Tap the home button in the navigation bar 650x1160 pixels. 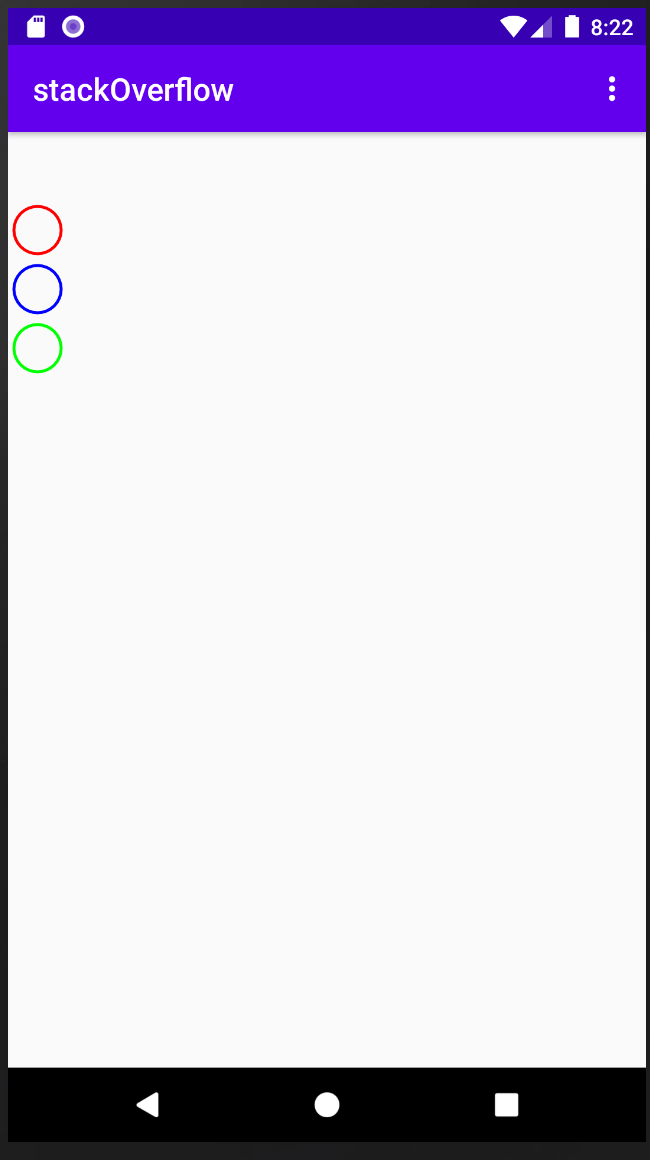point(327,1105)
